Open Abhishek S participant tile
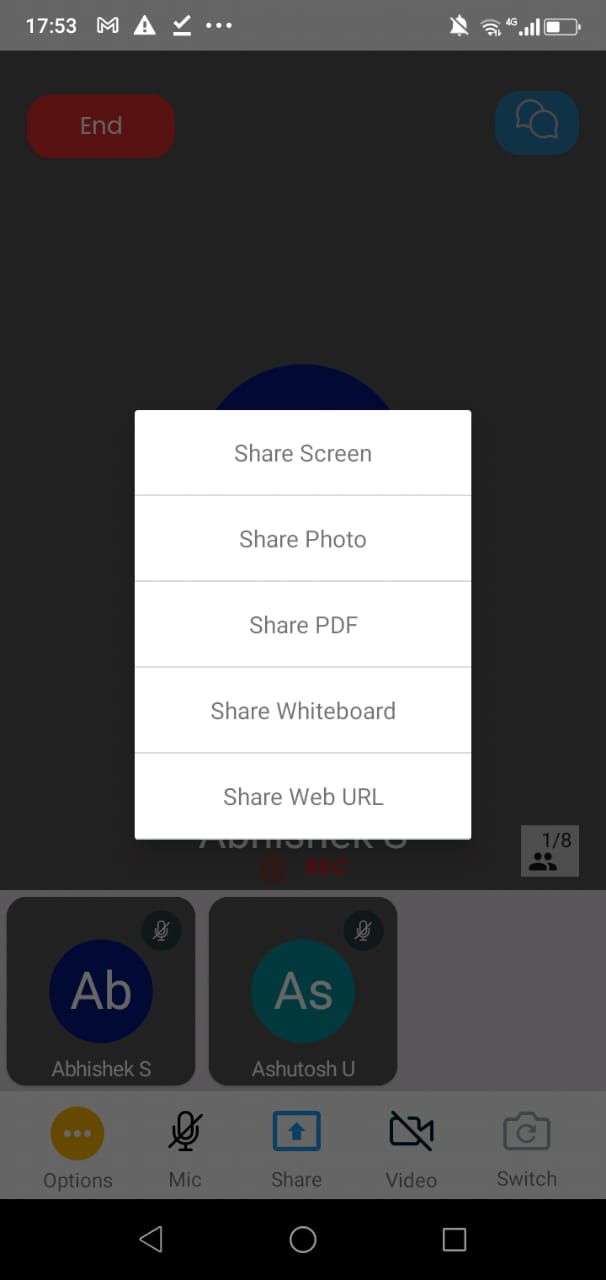The height and width of the screenshot is (1280, 606). (x=101, y=991)
